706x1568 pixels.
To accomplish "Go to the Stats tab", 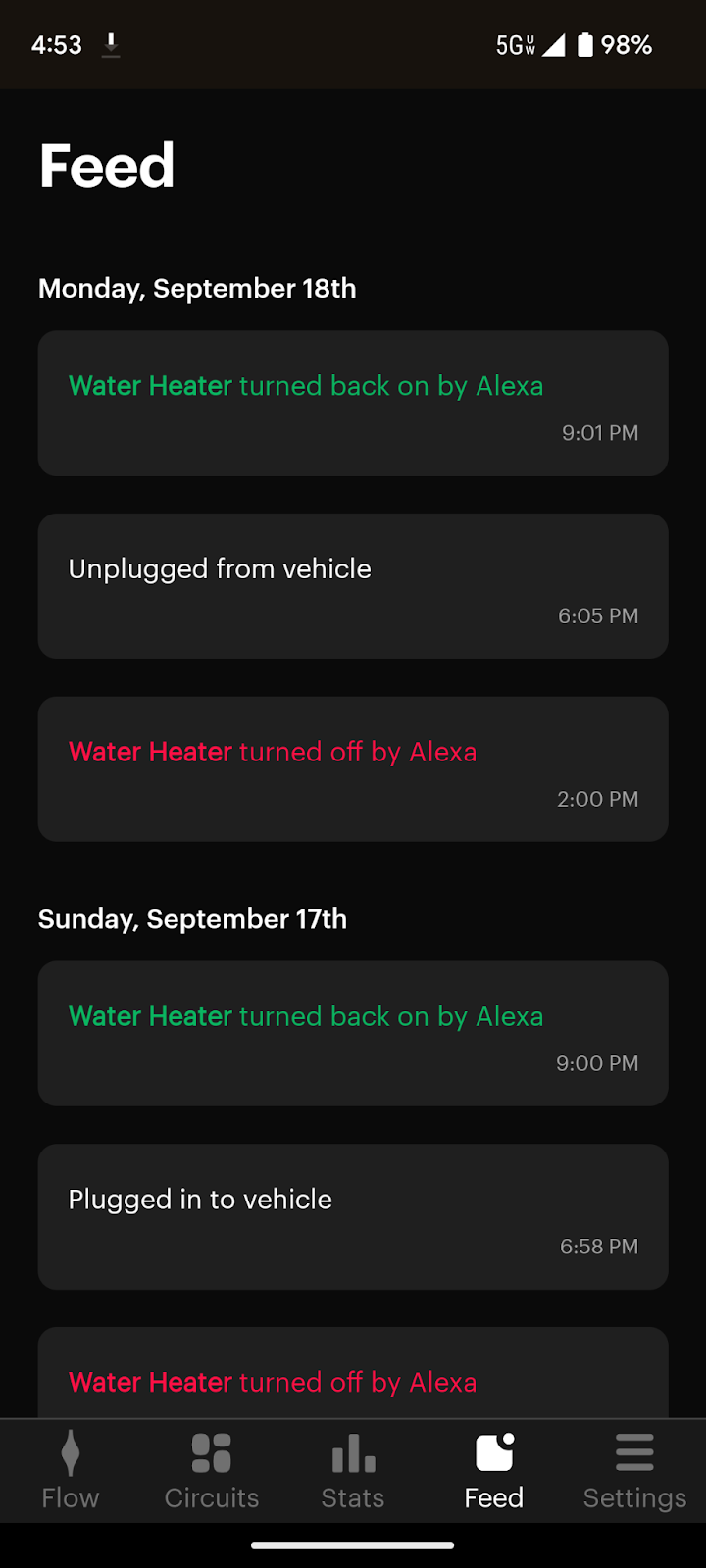I will (353, 1470).
